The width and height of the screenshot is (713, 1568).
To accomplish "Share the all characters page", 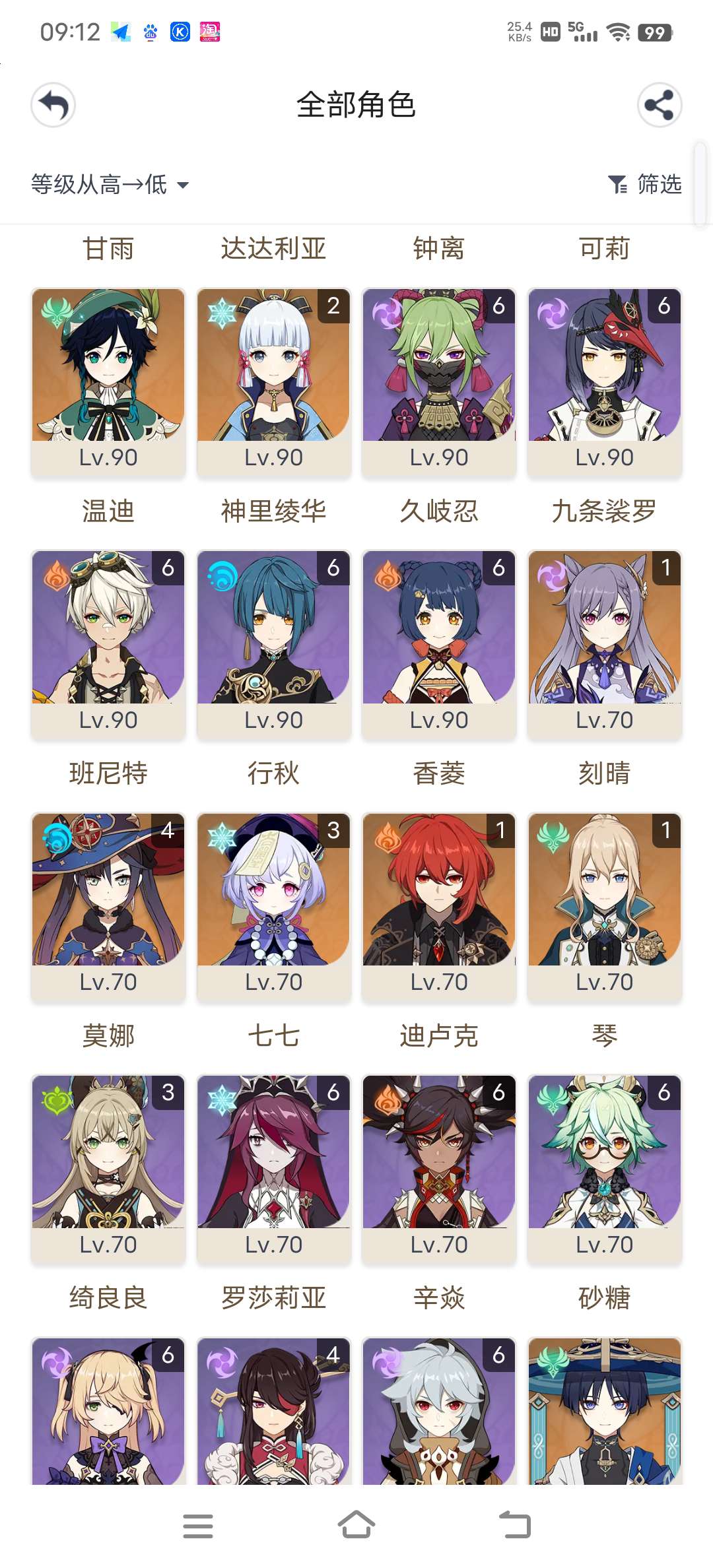I will point(659,105).
